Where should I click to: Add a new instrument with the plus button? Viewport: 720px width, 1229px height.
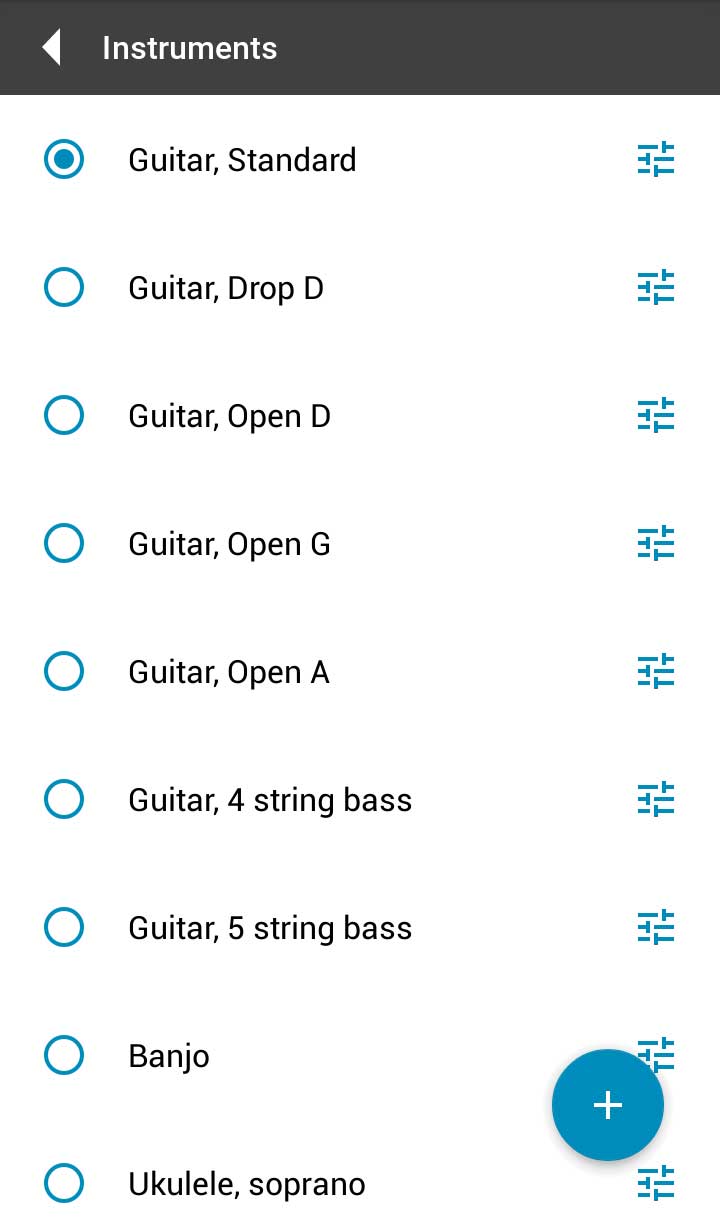point(607,1104)
